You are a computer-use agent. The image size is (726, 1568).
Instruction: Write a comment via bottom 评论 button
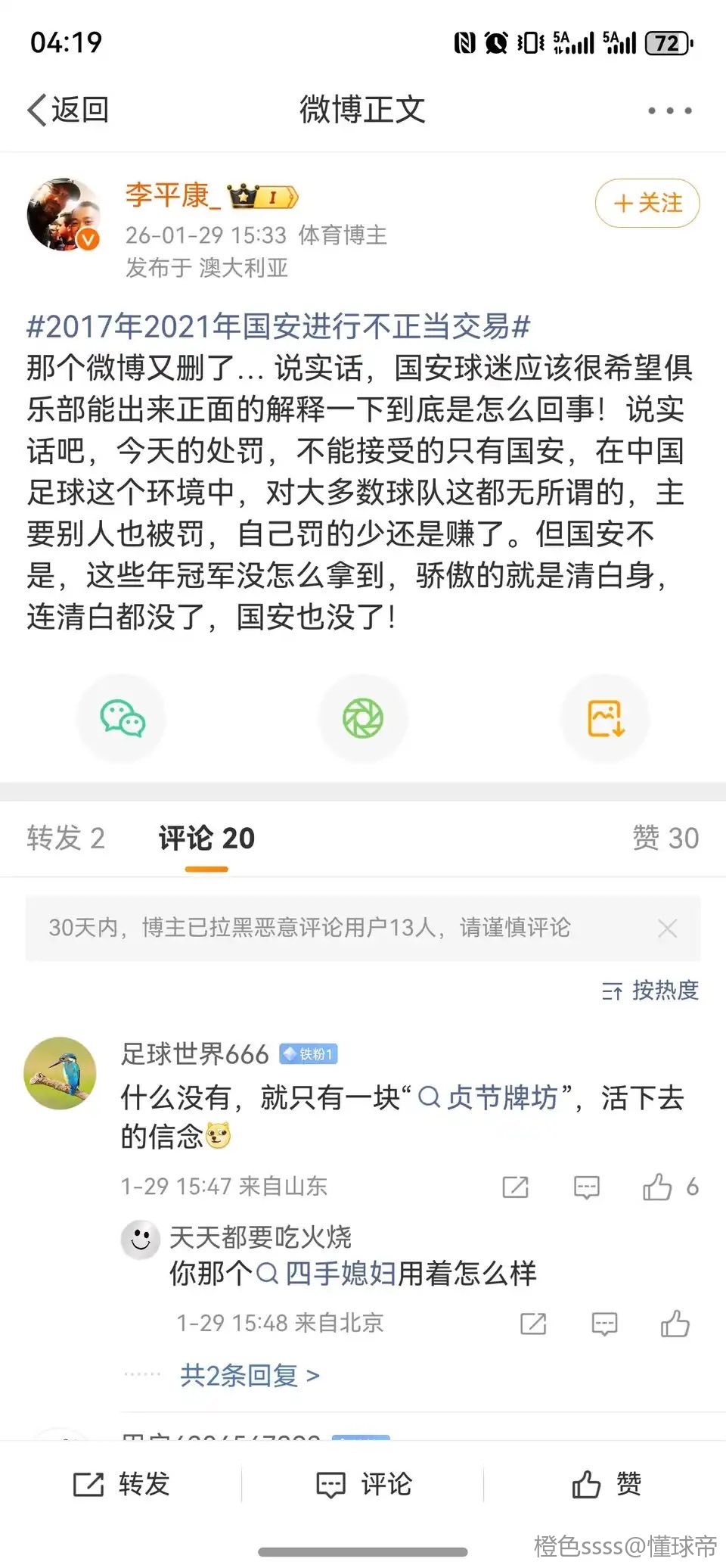pyautogui.click(x=363, y=1484)
